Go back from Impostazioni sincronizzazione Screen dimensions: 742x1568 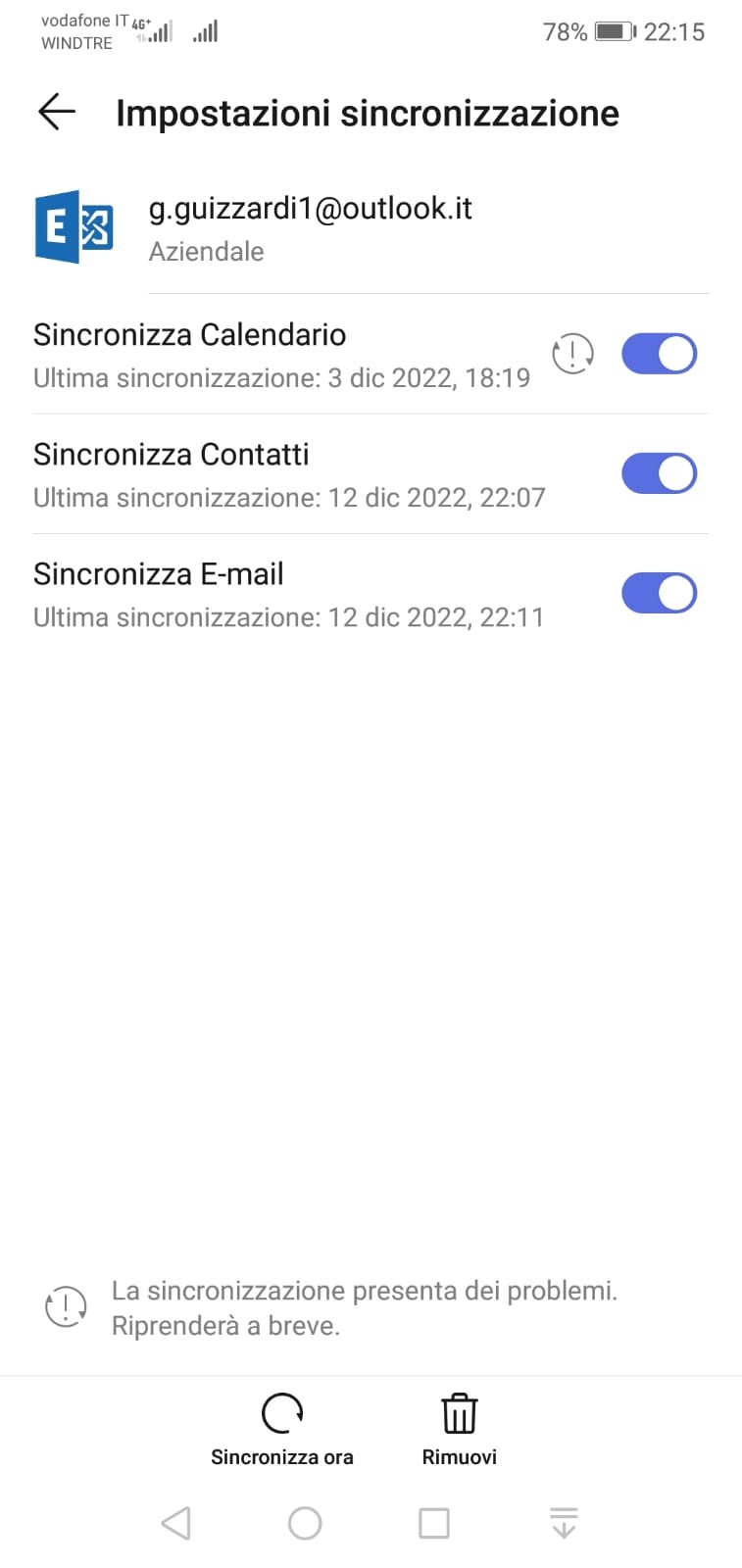coord(57,113)
